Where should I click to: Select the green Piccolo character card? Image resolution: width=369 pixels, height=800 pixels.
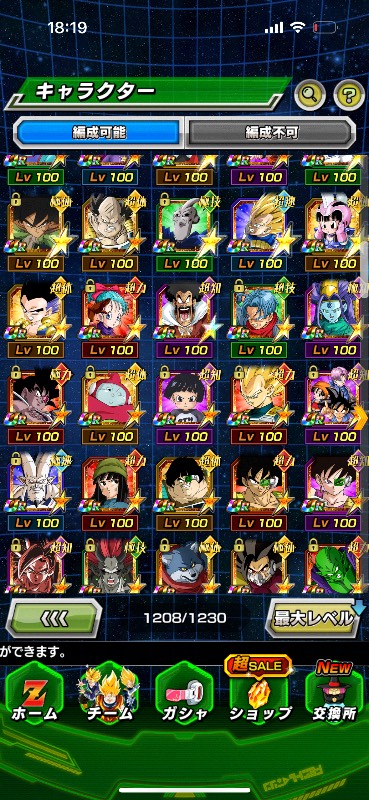coord(334,566)
